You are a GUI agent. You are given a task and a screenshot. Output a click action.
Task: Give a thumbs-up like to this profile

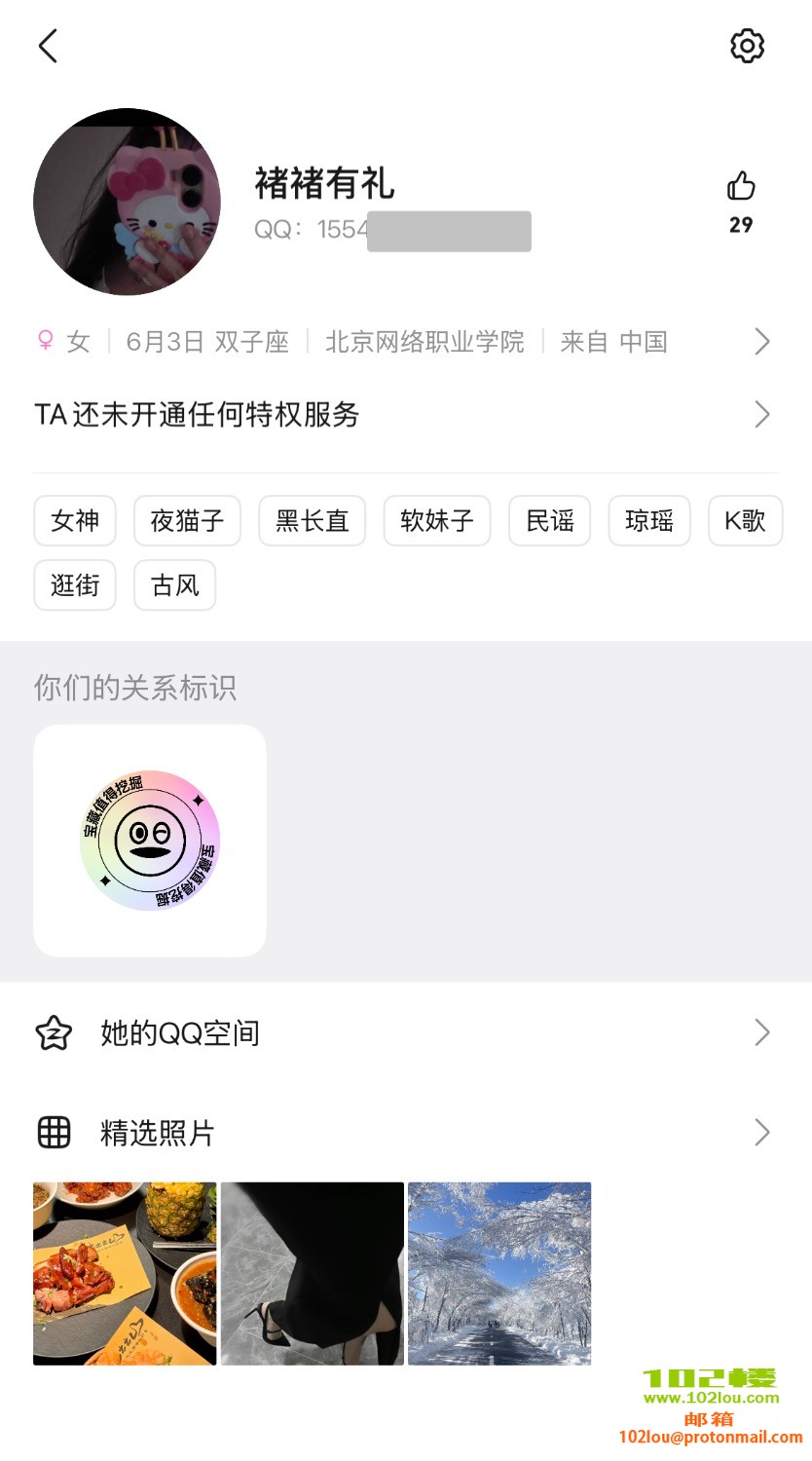[x=741, y=187]
